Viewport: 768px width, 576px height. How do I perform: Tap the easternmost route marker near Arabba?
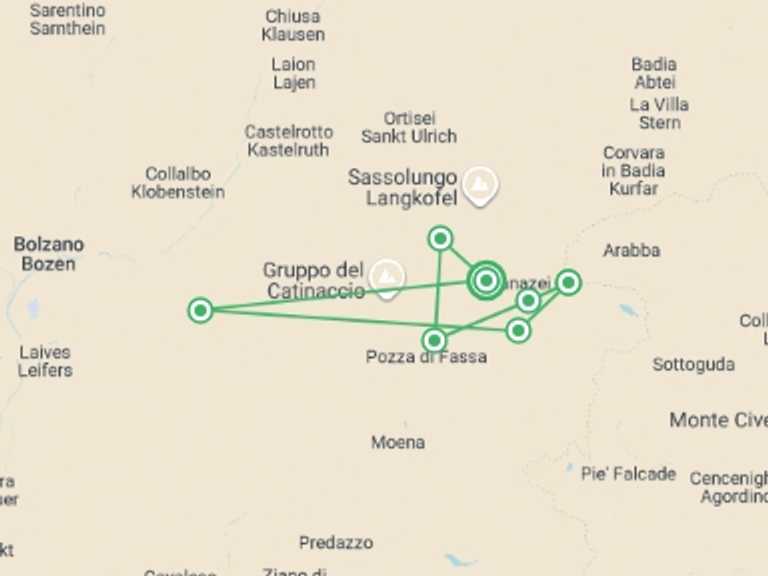click(568, 282)
